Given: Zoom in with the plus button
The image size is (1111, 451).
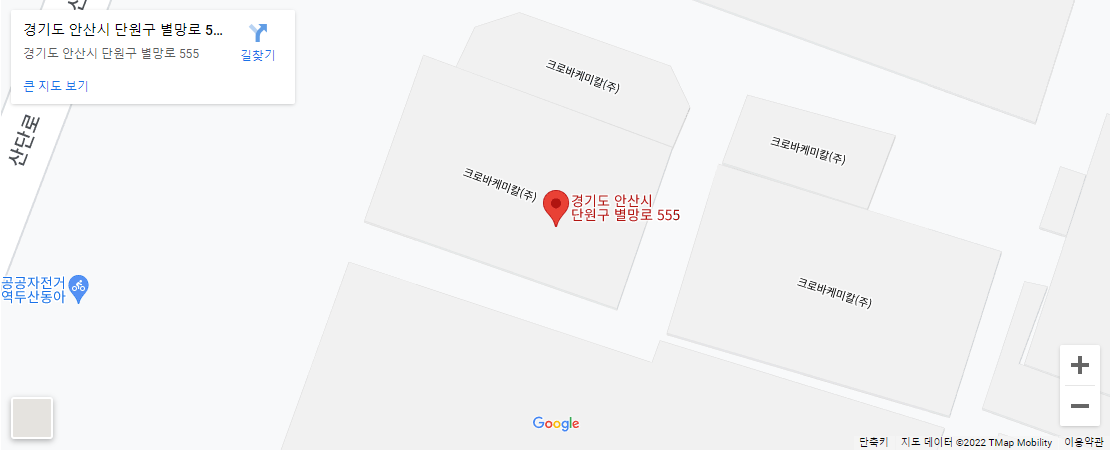Looking at the screenshot, I should (1079, 366).
